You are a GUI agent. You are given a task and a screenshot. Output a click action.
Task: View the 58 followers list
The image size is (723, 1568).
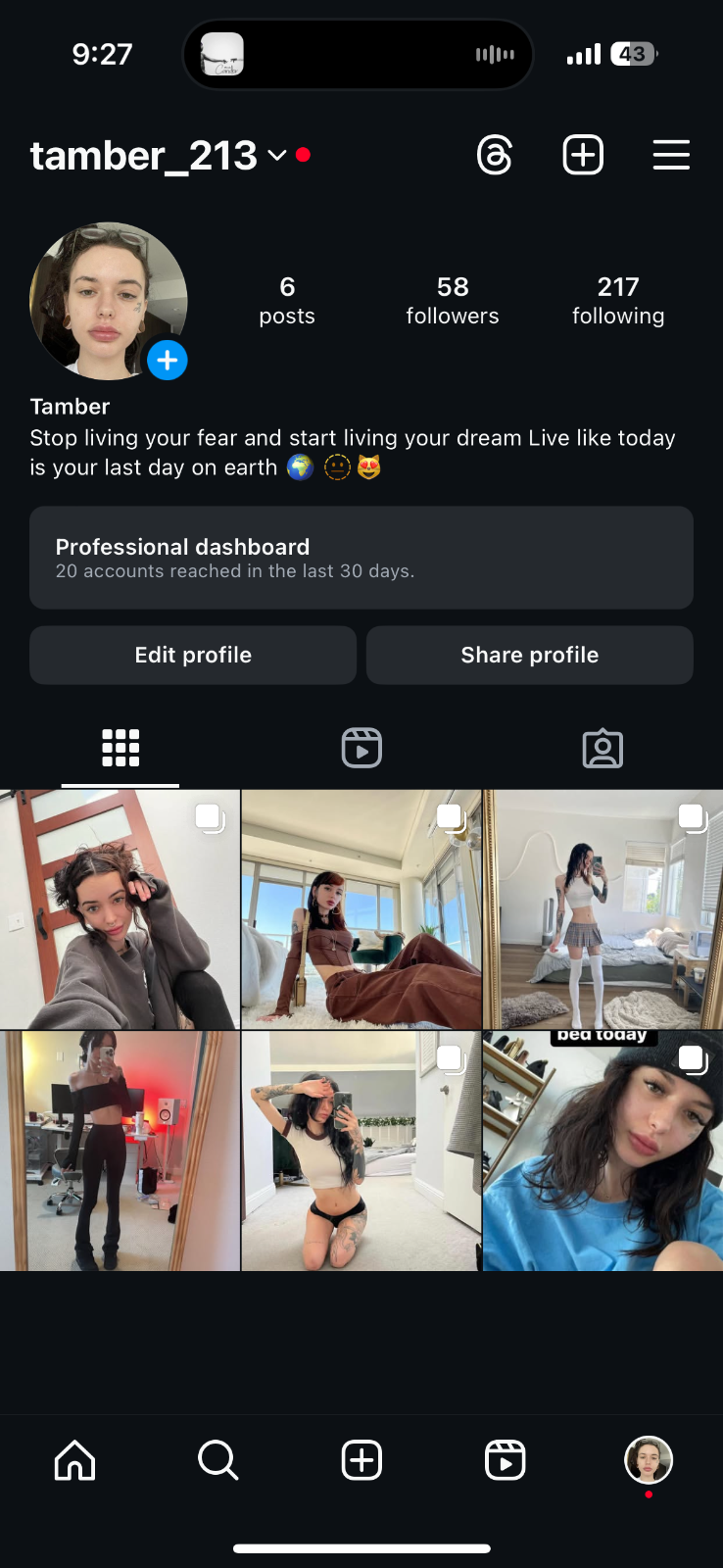pyautogui.click(x=453, y=300)
